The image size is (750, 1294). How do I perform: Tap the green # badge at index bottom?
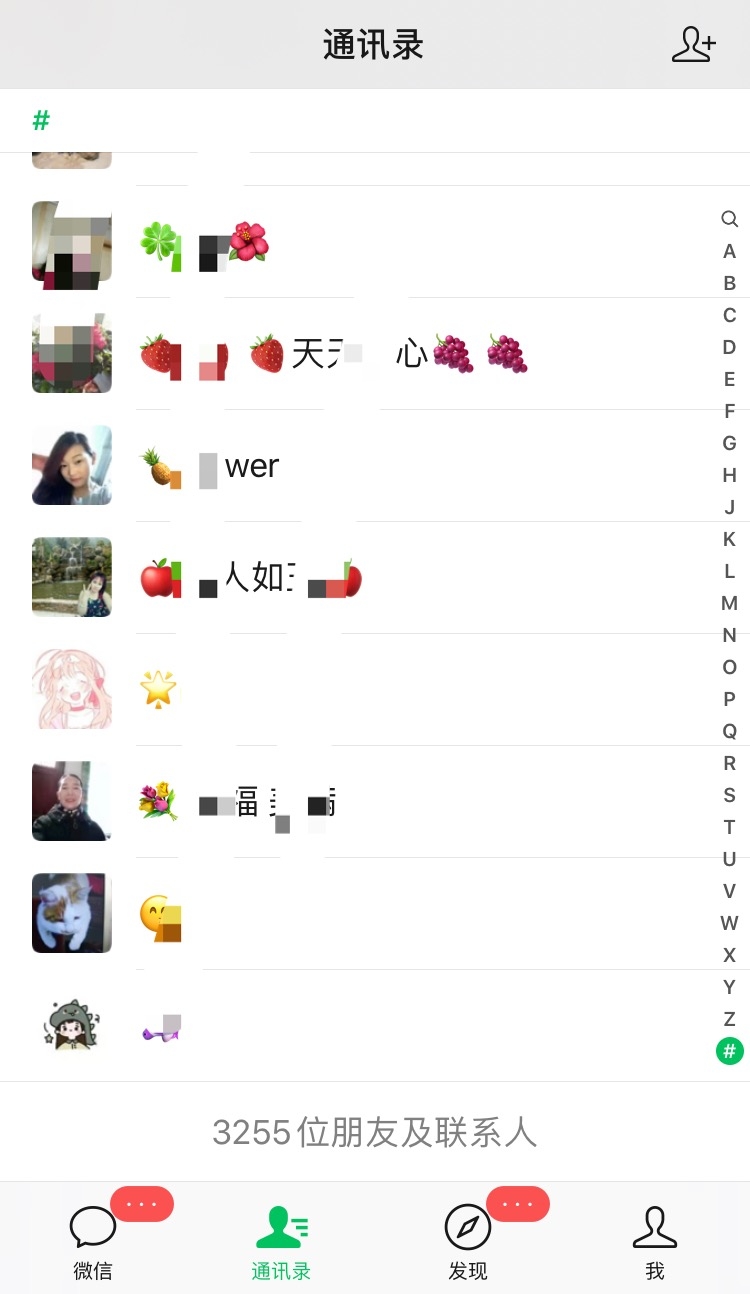pyautogui.click(x=728, y=1051)
